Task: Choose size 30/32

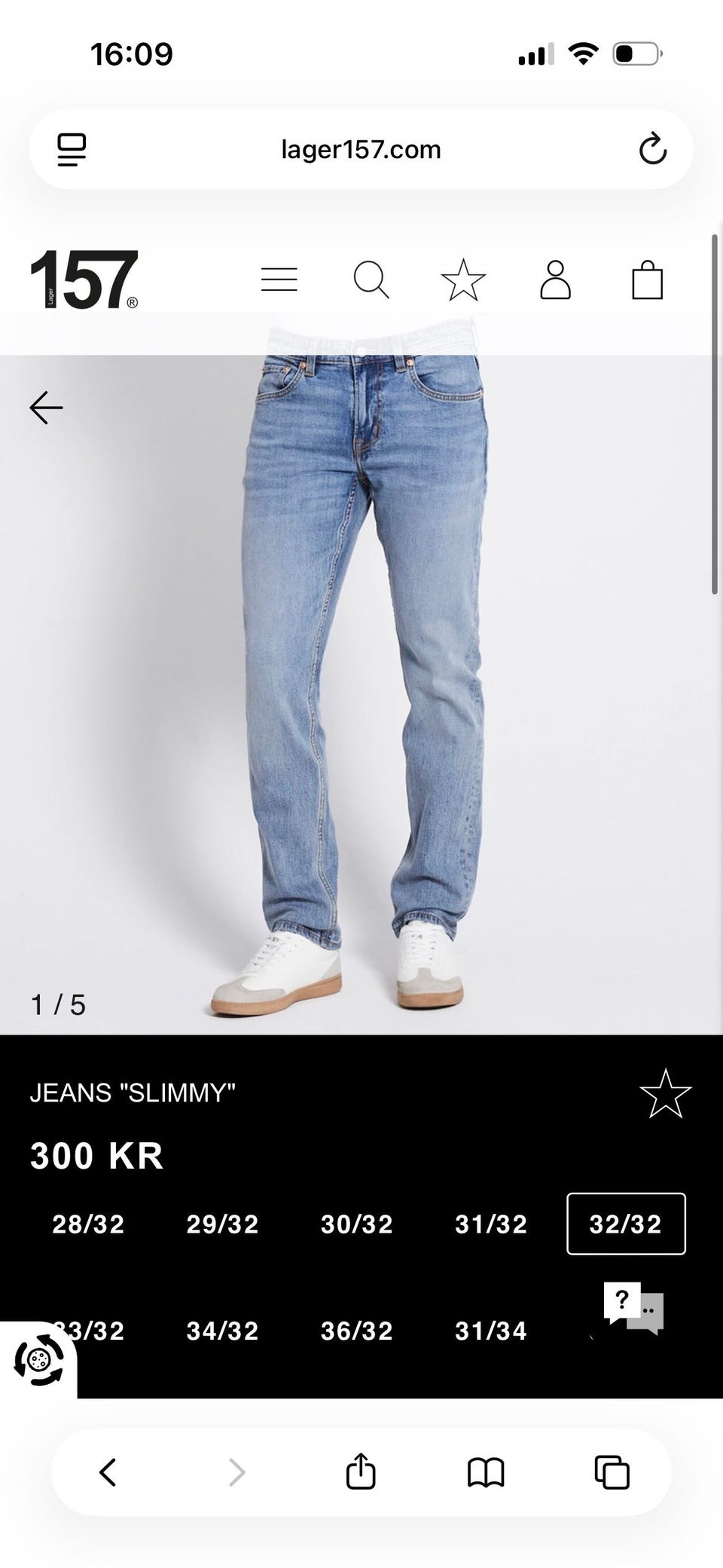Action: [357, 1224]
